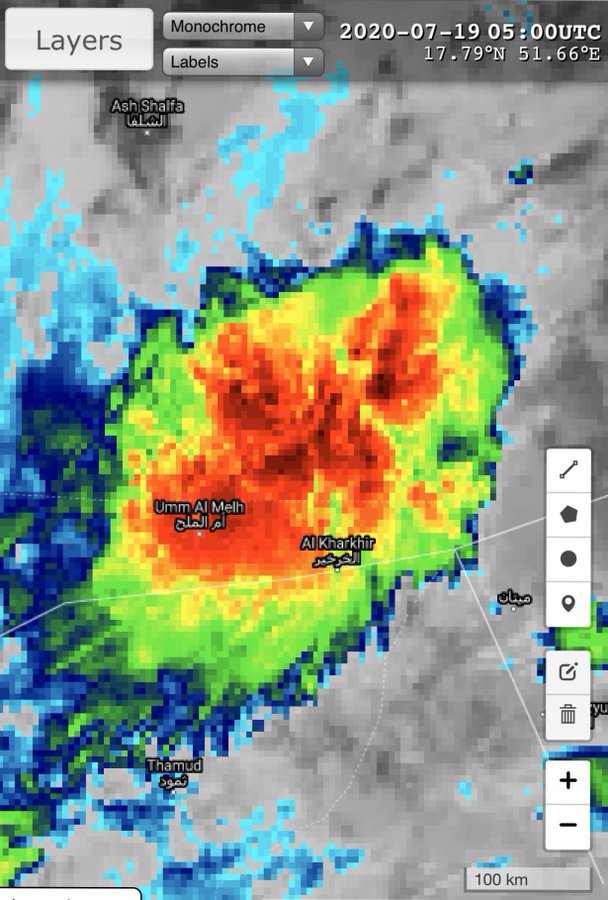
Task: Expand the Labels overlay dropdown
Action: coord(243,62)
